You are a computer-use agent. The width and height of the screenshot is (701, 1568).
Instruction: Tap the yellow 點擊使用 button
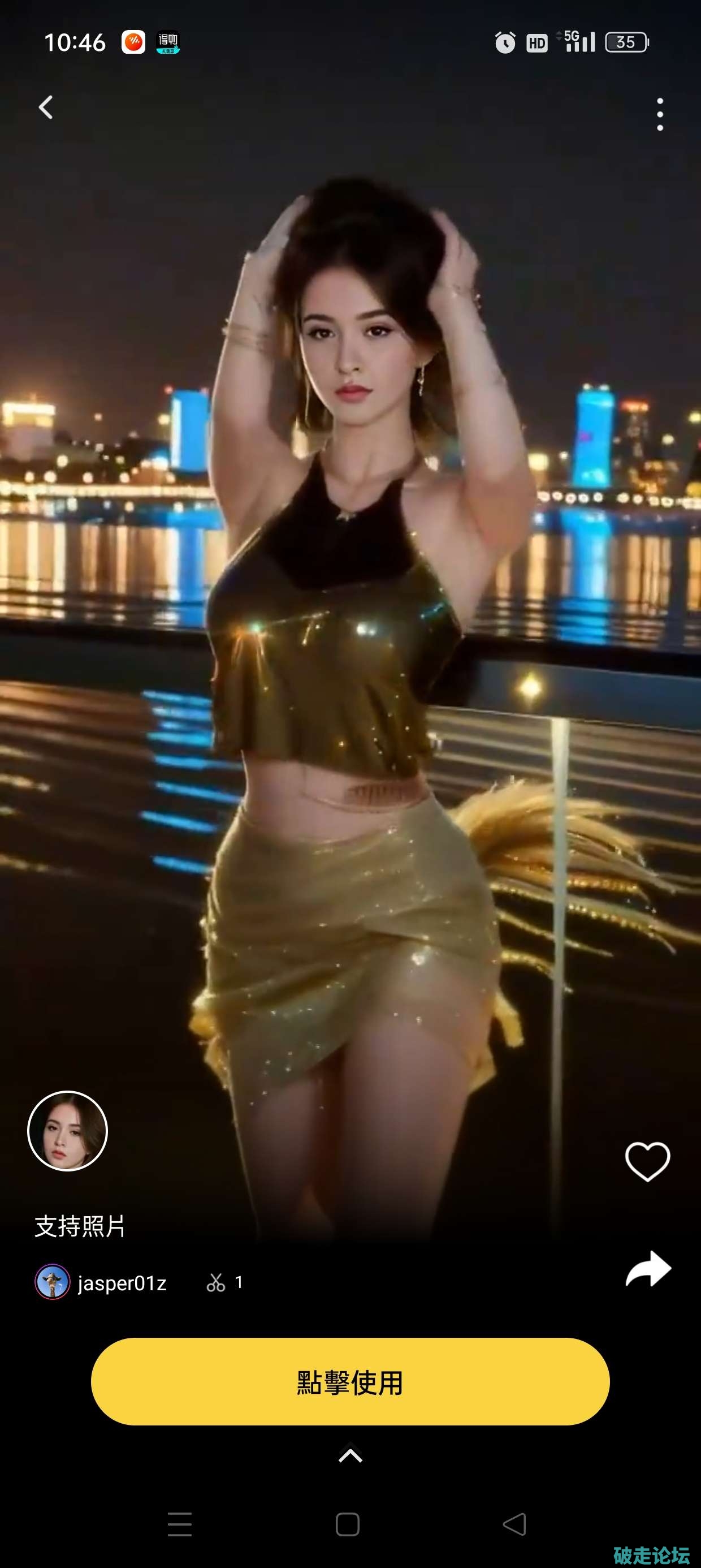350,1382
